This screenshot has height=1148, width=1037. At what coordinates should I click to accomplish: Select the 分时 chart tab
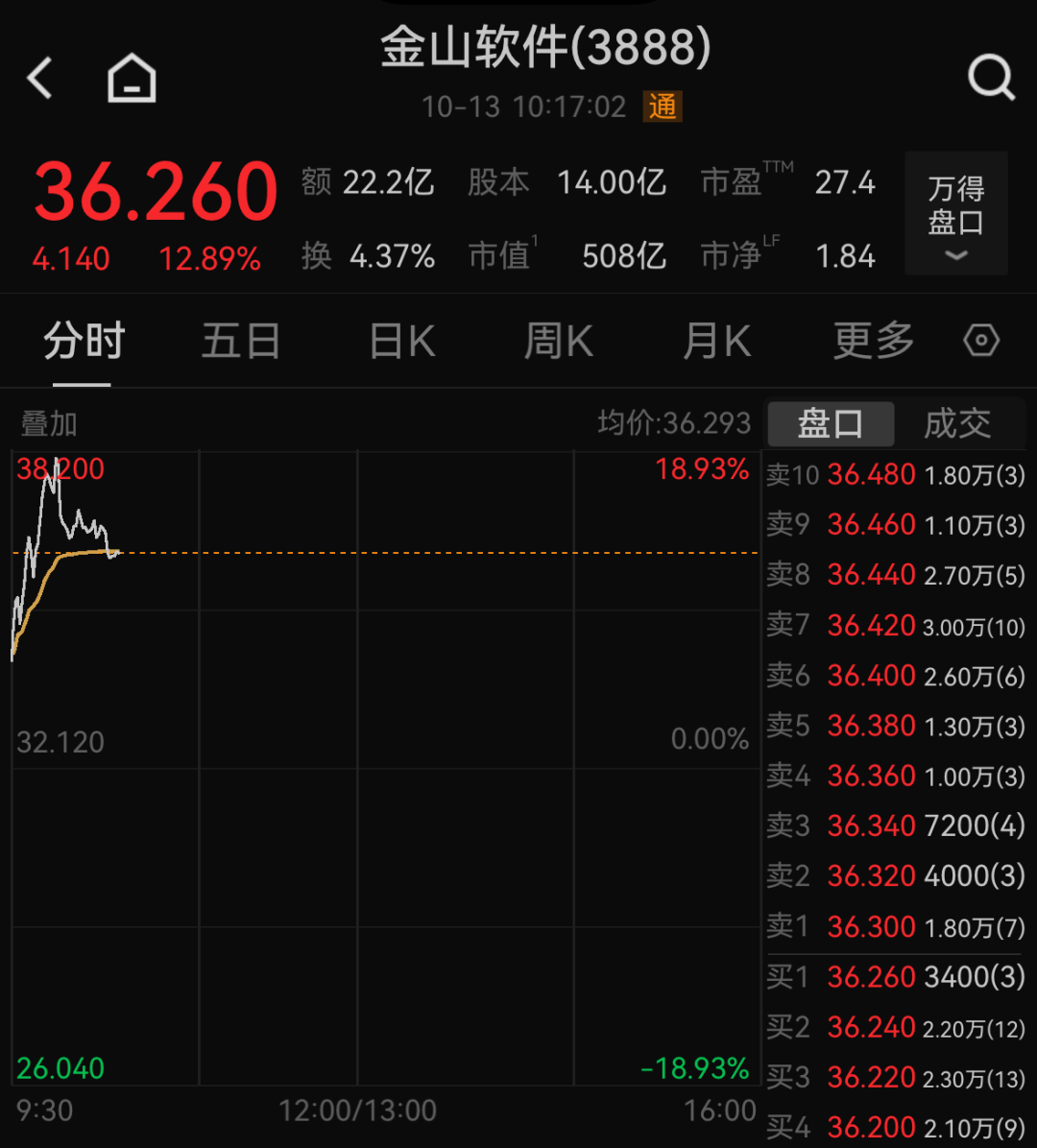[x=84, y=342]
